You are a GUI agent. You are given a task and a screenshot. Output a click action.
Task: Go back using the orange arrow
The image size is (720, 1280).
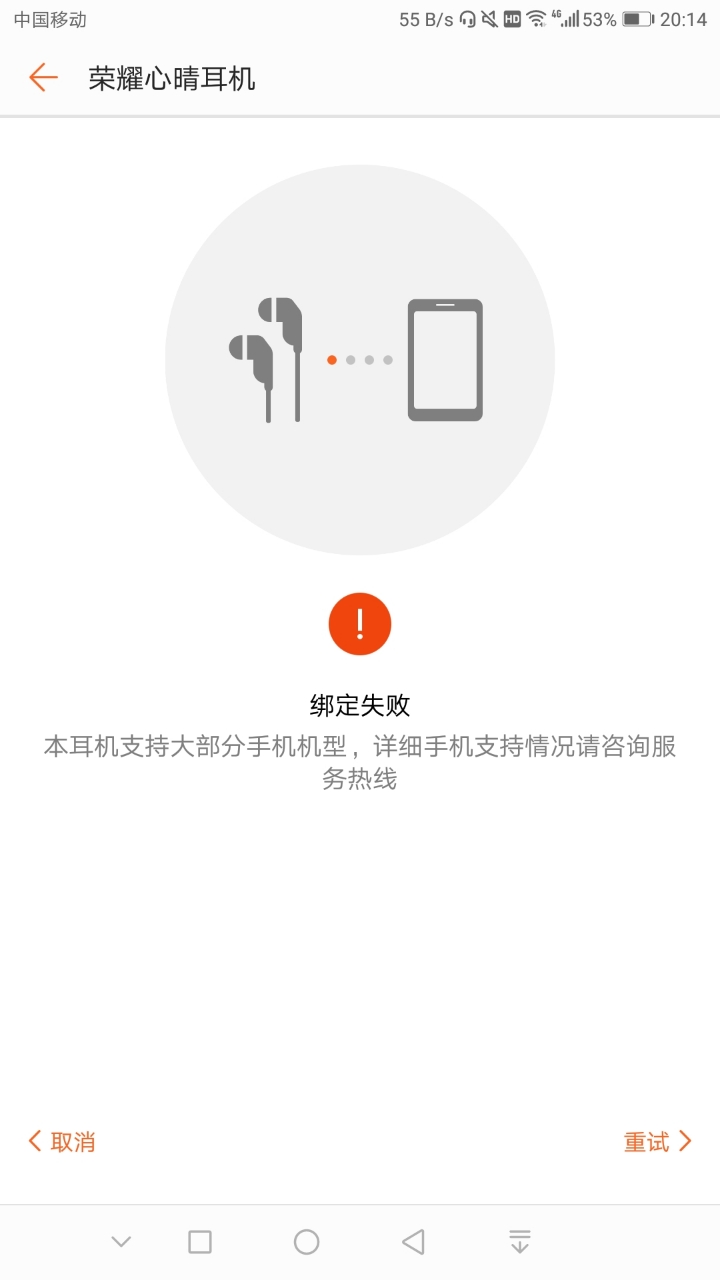tap(43, 78)
